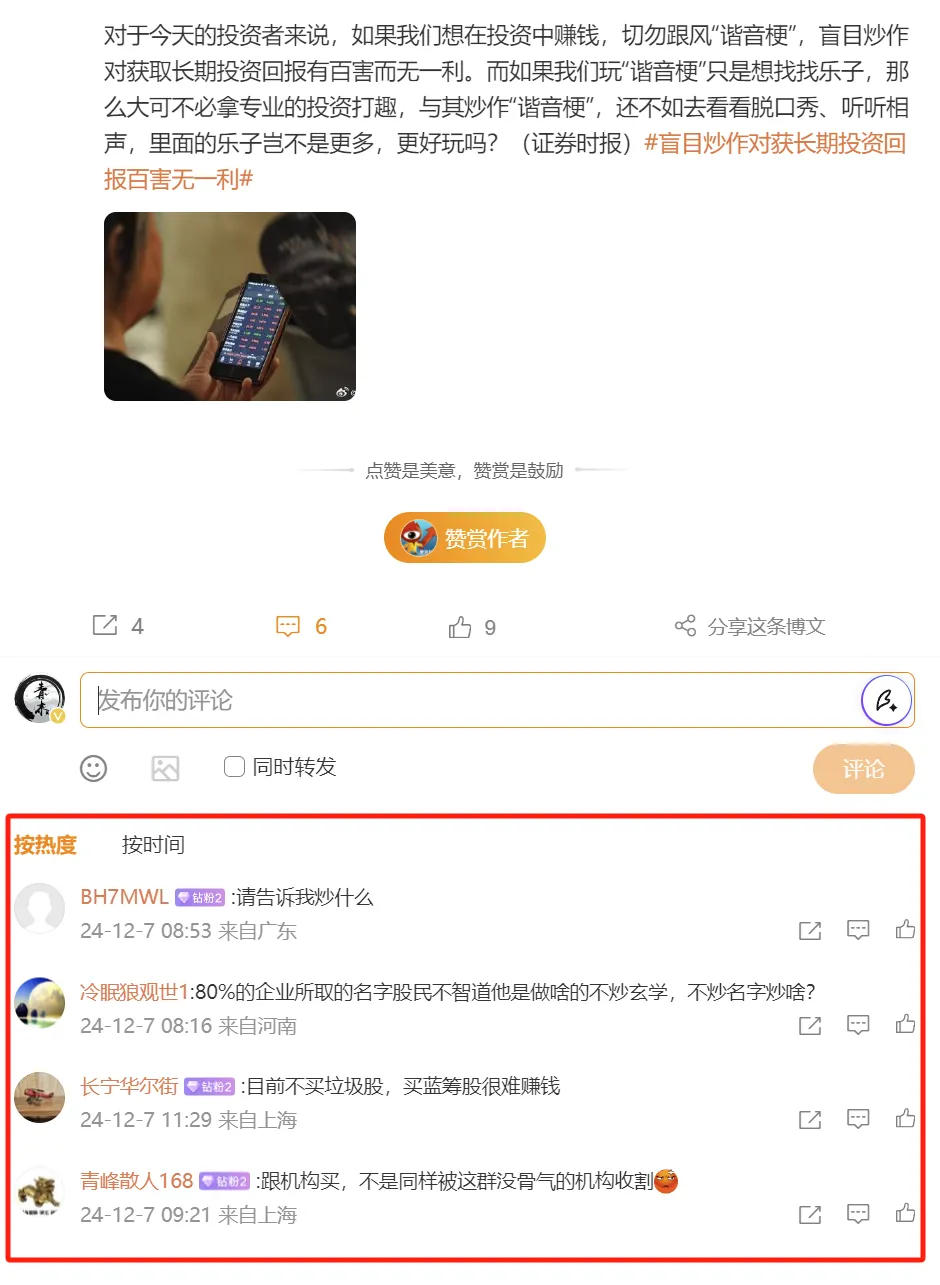Select the 按热度 sorting tab
The height and width of the screenshot is (1285, 940).
45,845
